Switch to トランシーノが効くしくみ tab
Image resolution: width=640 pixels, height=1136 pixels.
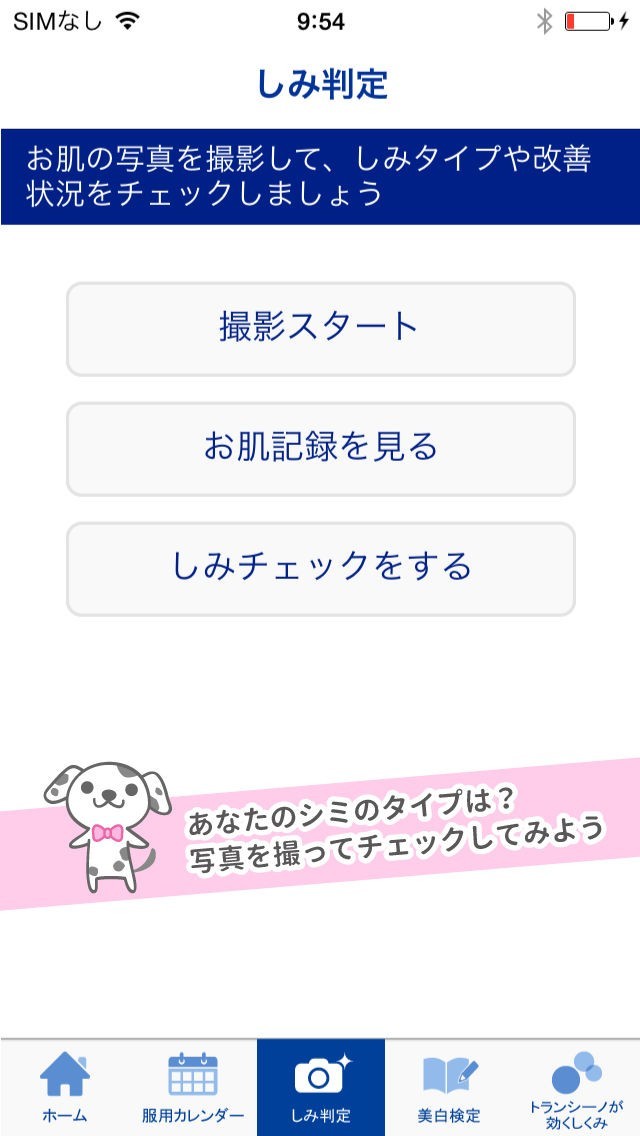click(x=576, y=1087)
